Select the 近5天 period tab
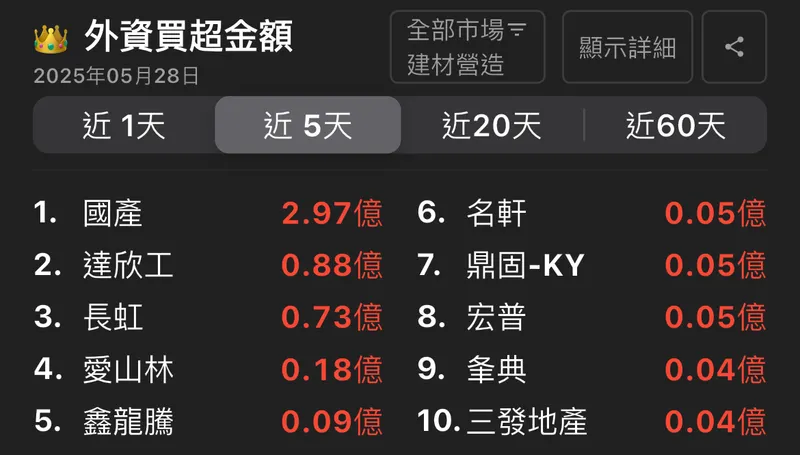This screenshot has width=800, height=455. tap(308, 125)
